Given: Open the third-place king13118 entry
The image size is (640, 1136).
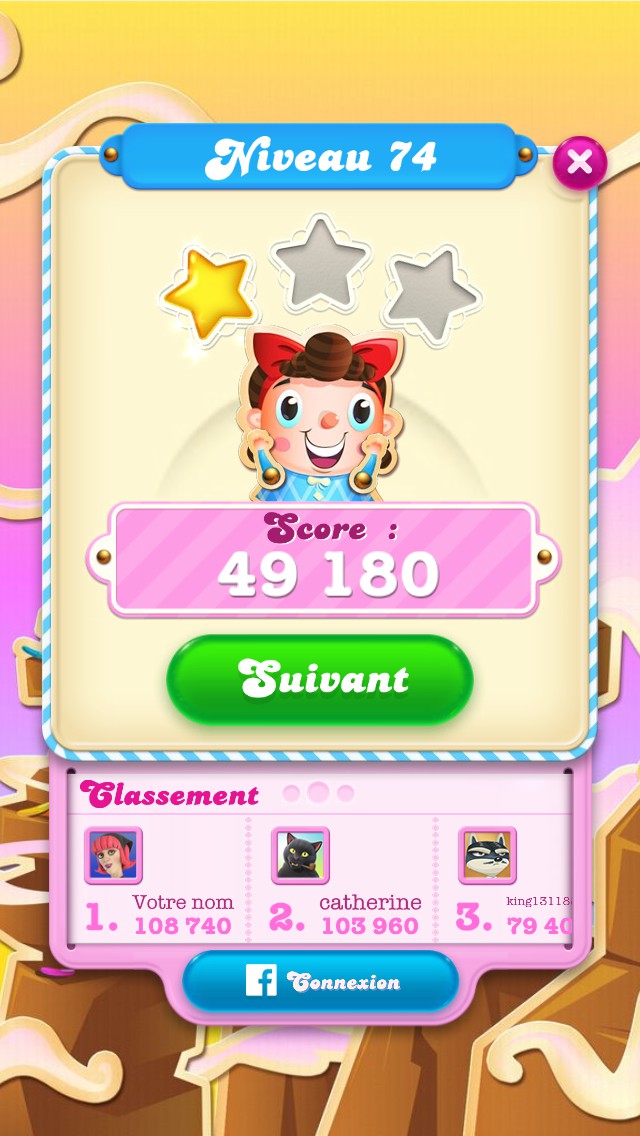Looking at the screenshot, I should pyautogui.click(x=510, y=882).
